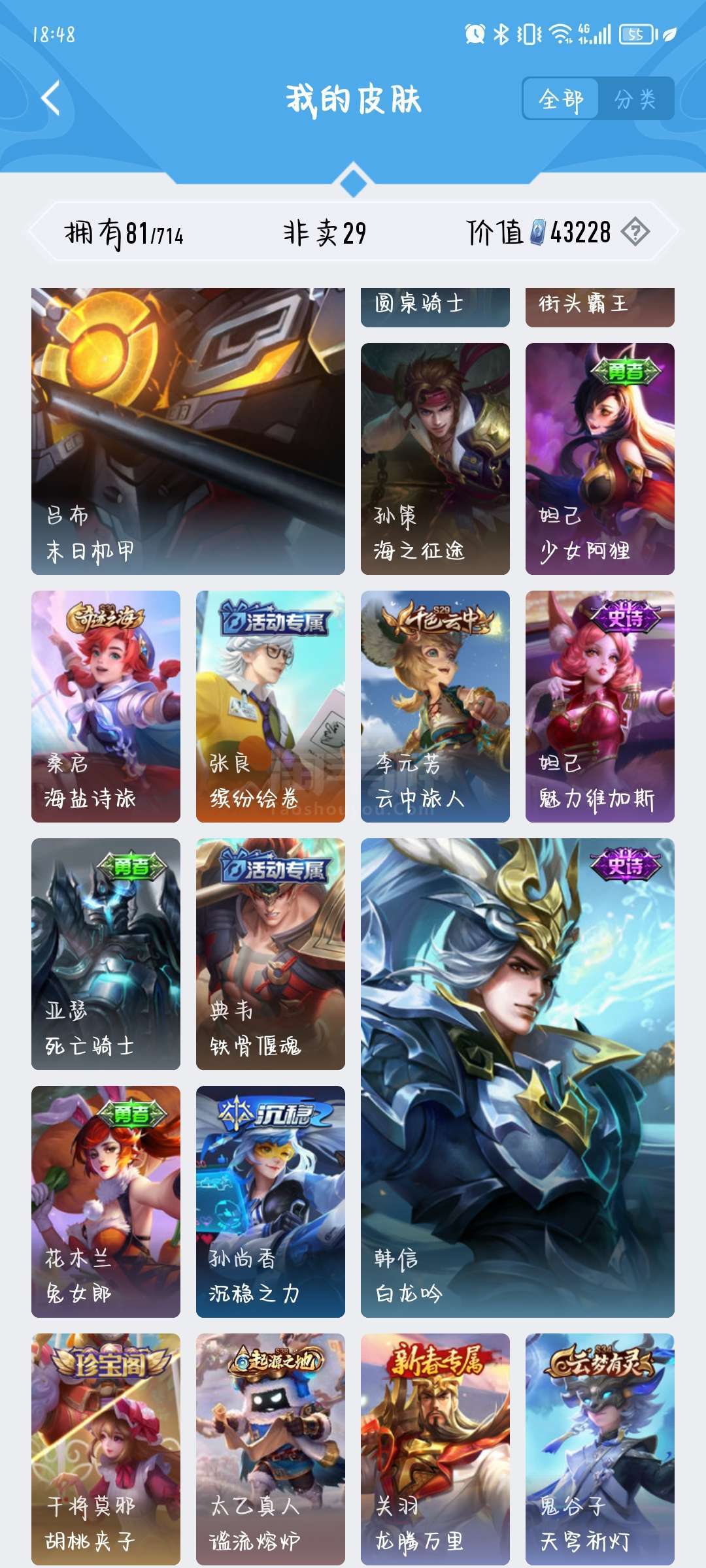Go back using the header arrow
Screen dimensions: 706x1568
(x=51, y=99)
